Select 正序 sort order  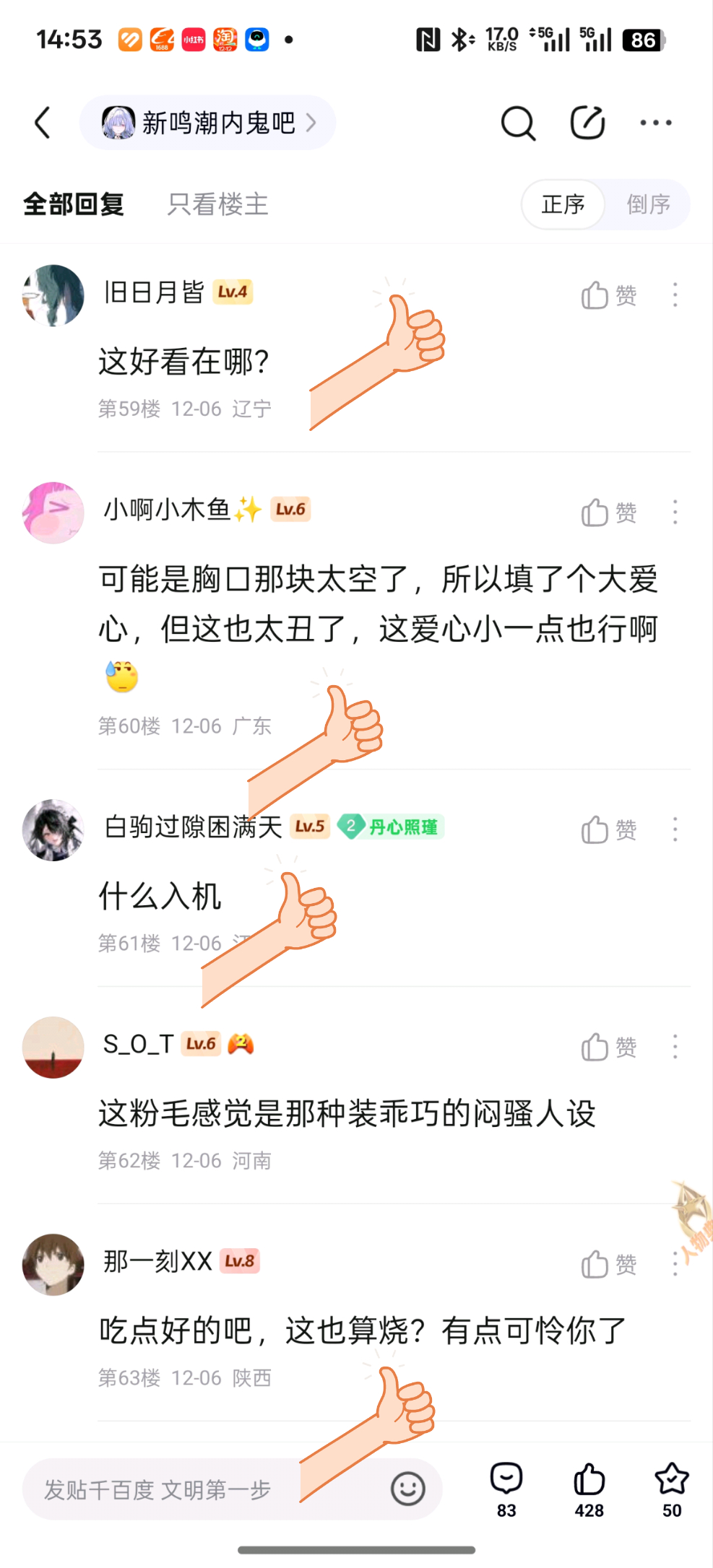pos(563,204)
